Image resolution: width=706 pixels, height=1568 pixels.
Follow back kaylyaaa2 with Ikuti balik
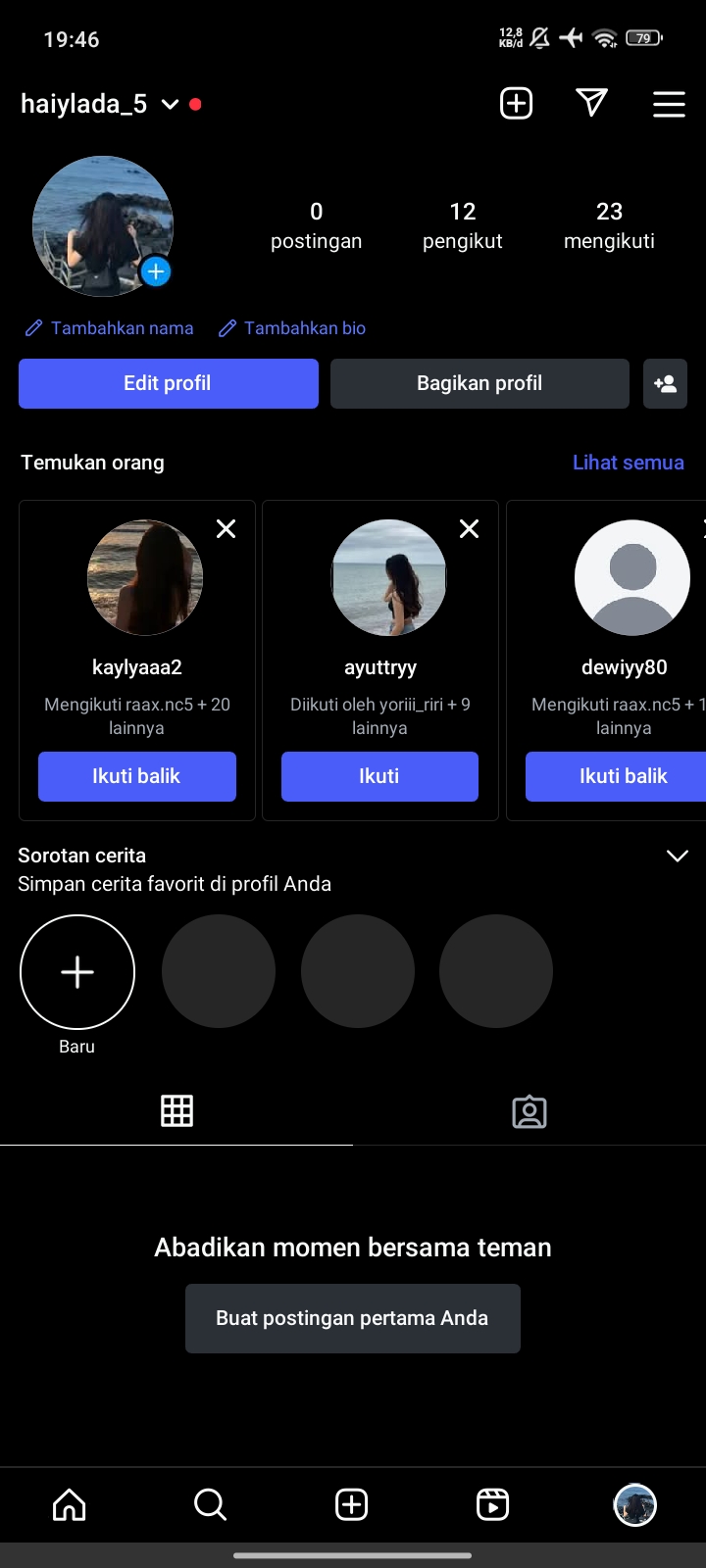pyautogui.click(x=136, y=776)
